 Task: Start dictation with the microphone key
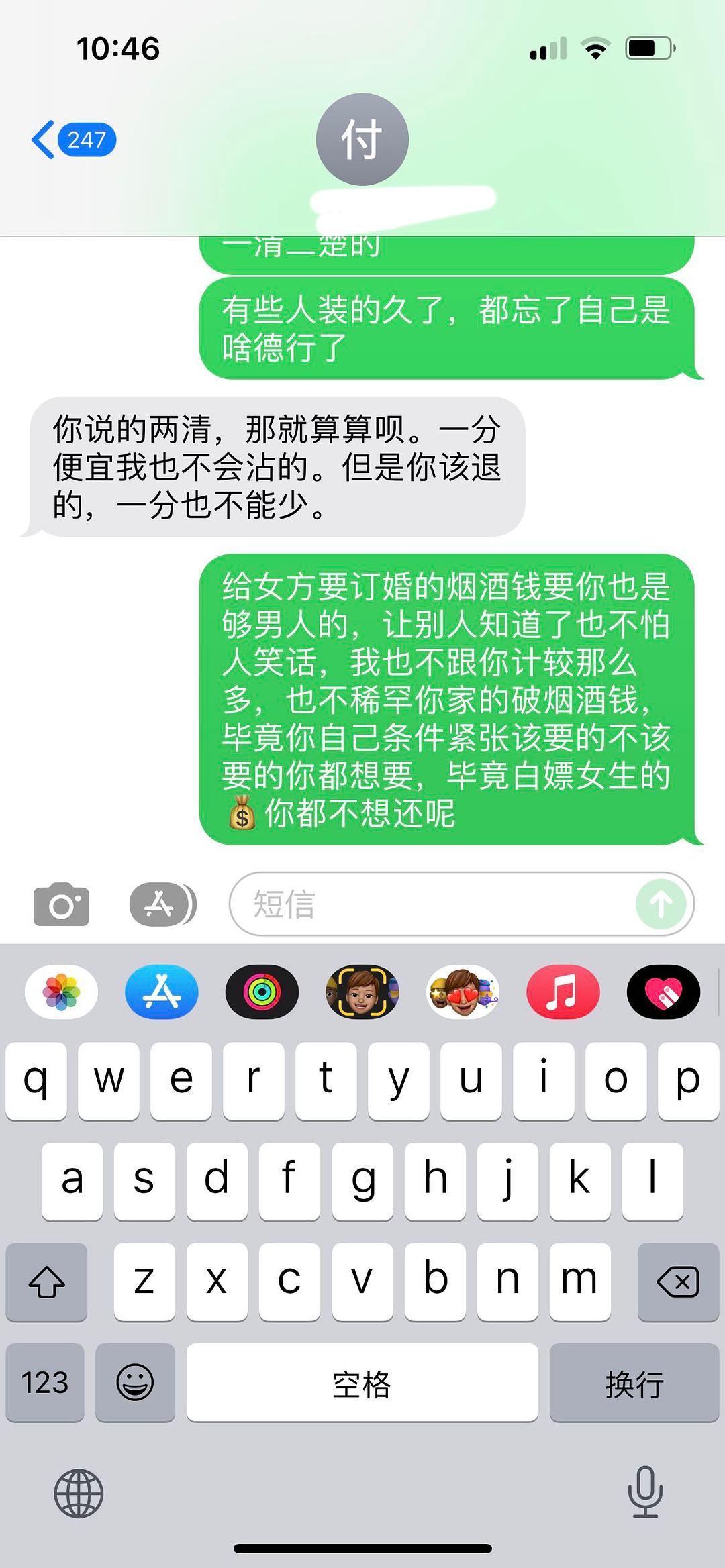point(645,1492)
